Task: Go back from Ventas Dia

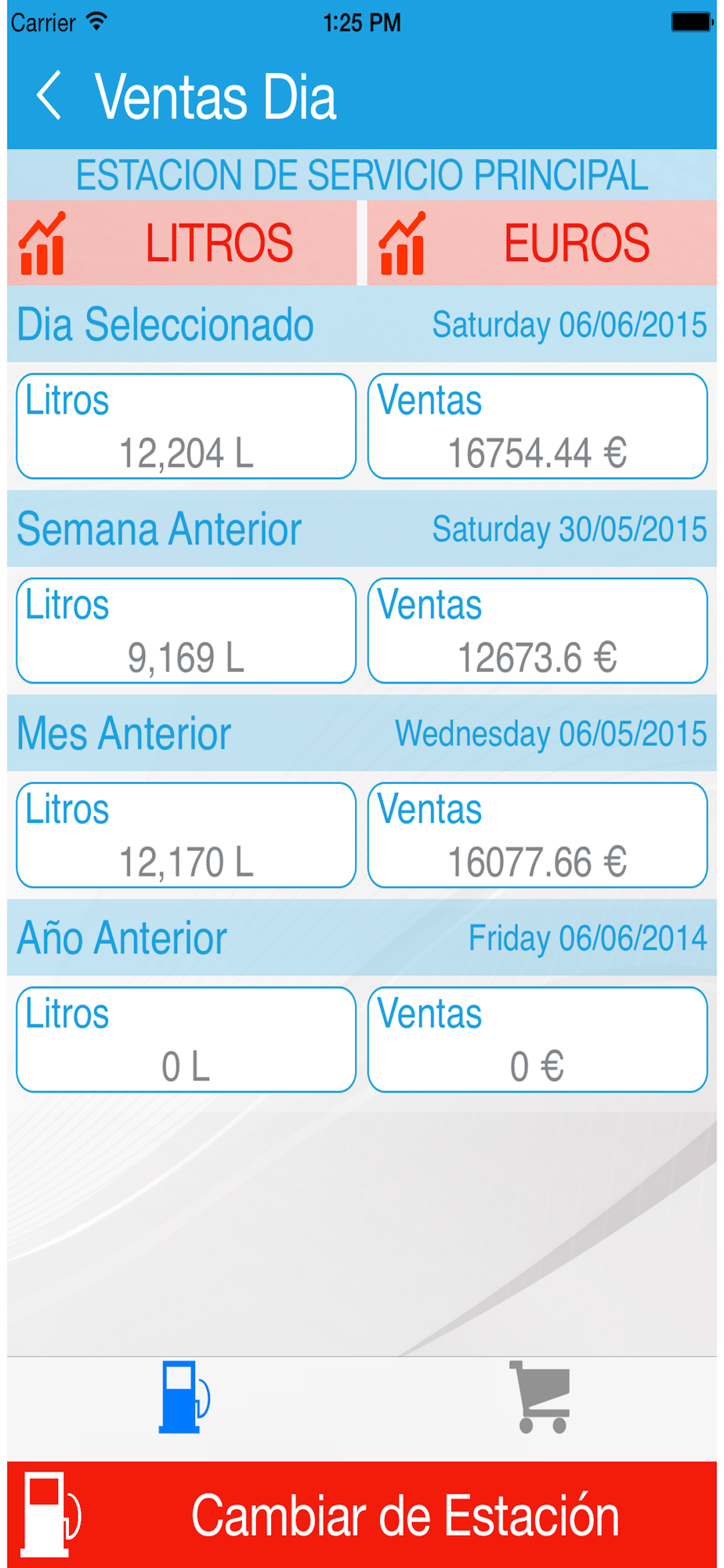Action: tap(49, 96)
